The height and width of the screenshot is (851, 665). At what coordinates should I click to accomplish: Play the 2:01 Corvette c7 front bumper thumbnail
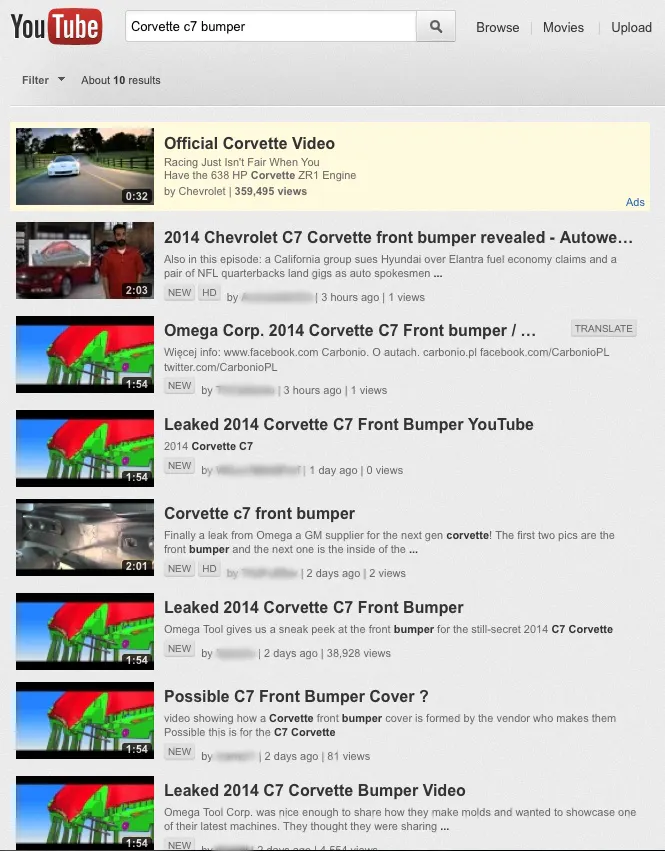(85, 539)
